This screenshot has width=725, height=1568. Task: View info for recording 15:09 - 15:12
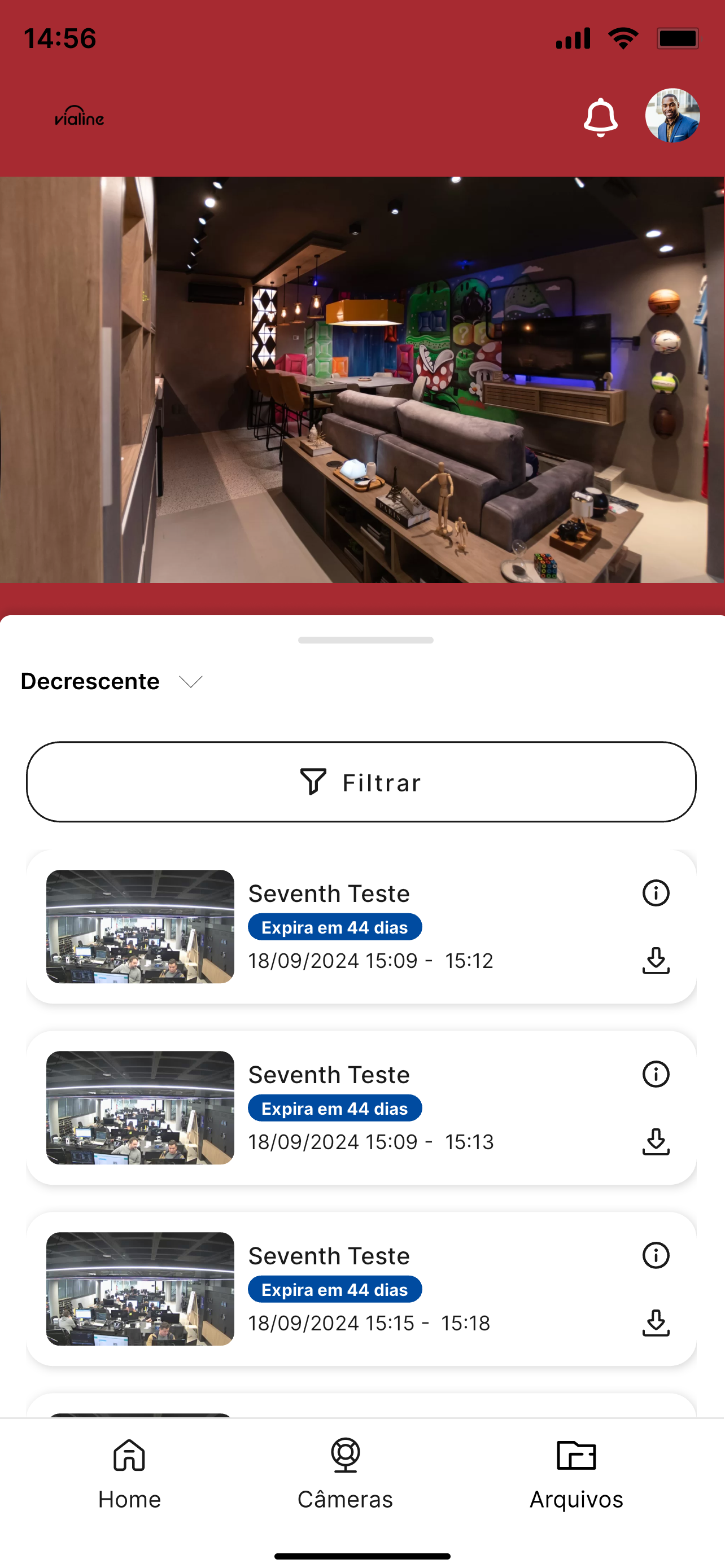[656, 893]
